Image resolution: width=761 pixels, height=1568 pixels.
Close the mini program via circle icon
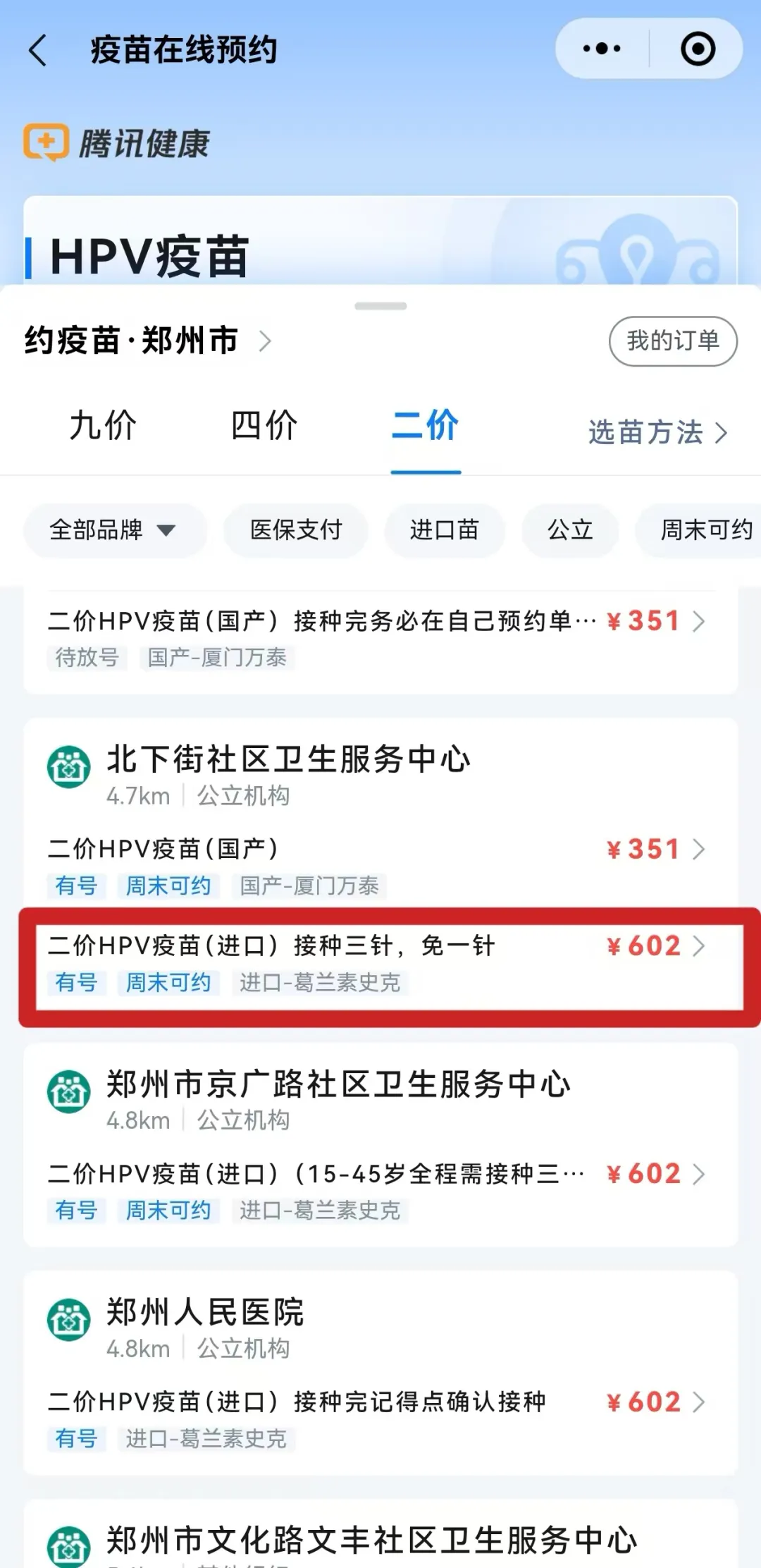[698, 49]
